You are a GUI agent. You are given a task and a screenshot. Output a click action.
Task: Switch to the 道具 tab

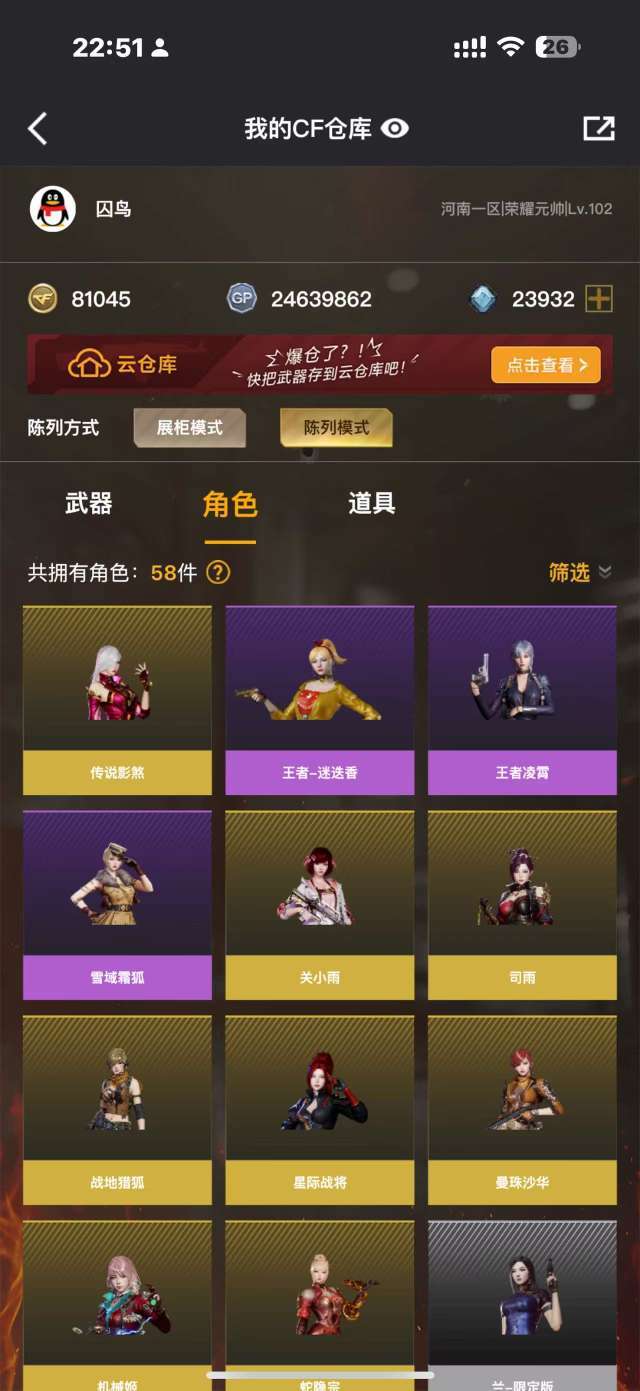372,504
